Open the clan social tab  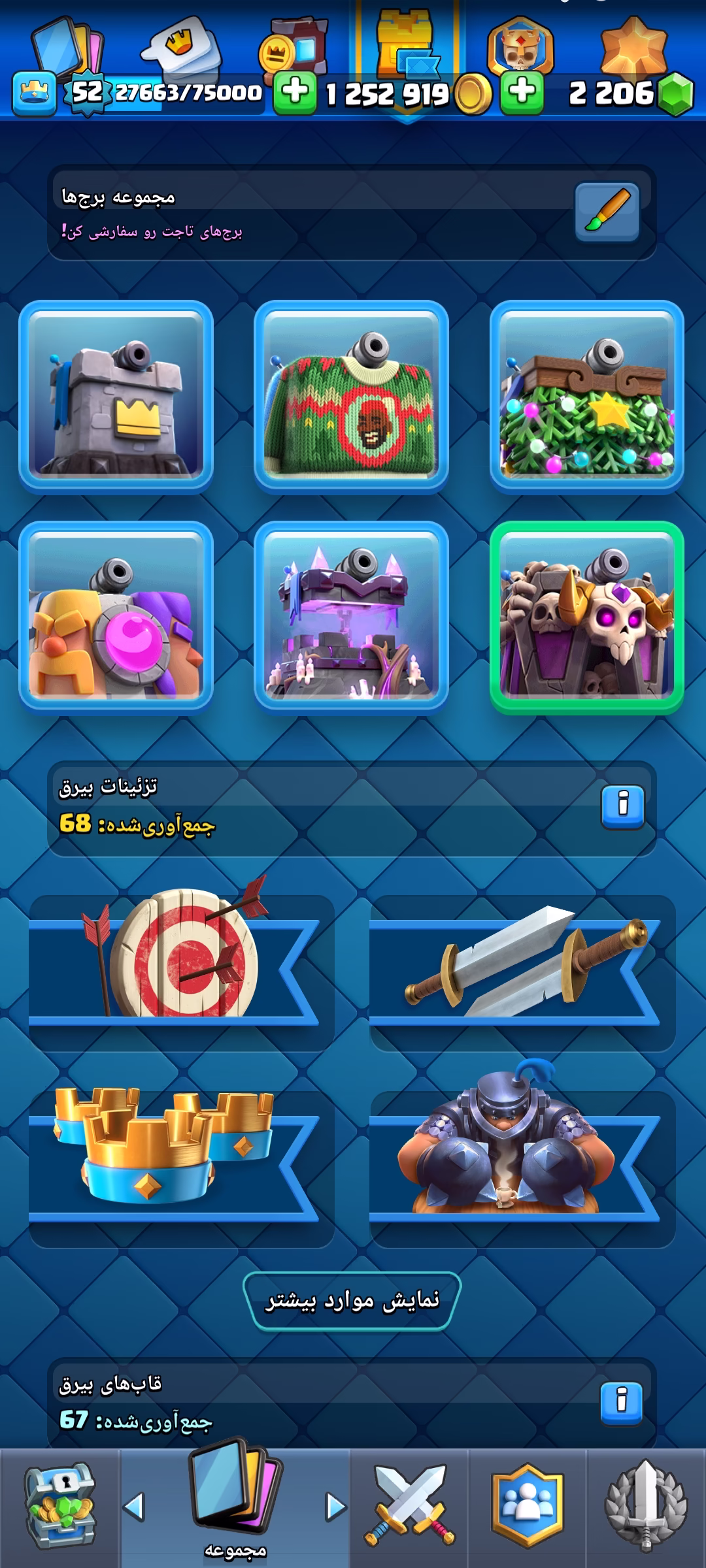point(527,1507)
